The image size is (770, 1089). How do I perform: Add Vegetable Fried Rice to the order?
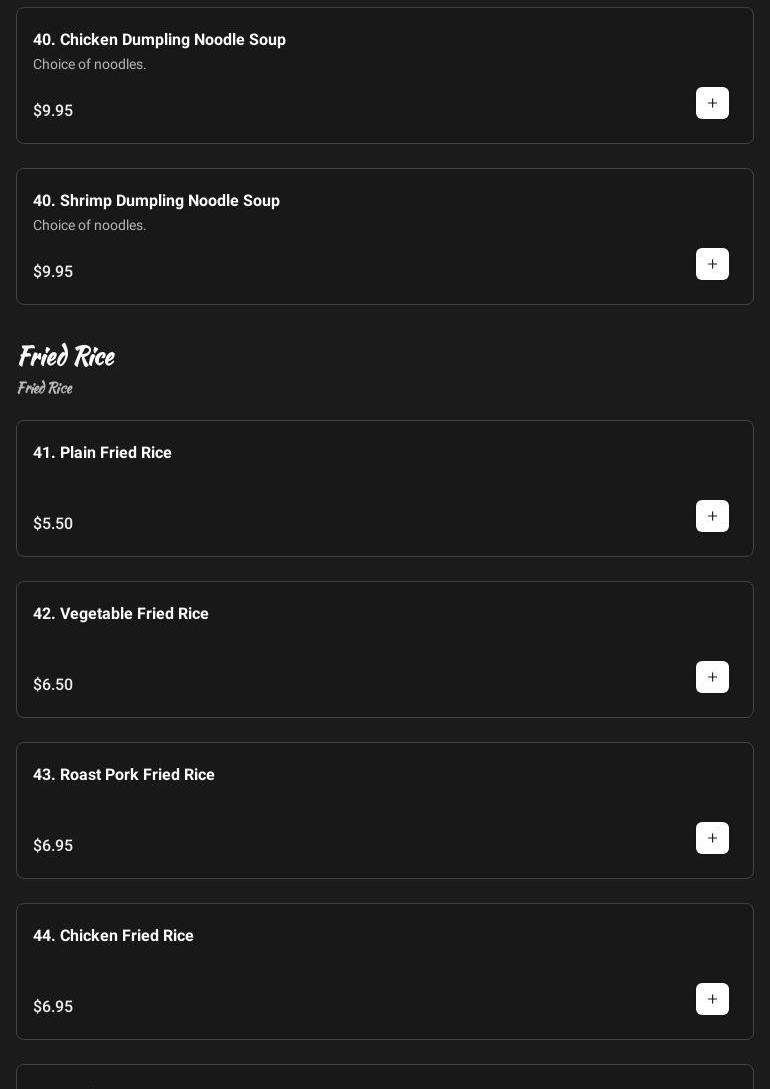click(x=712, y=677)
